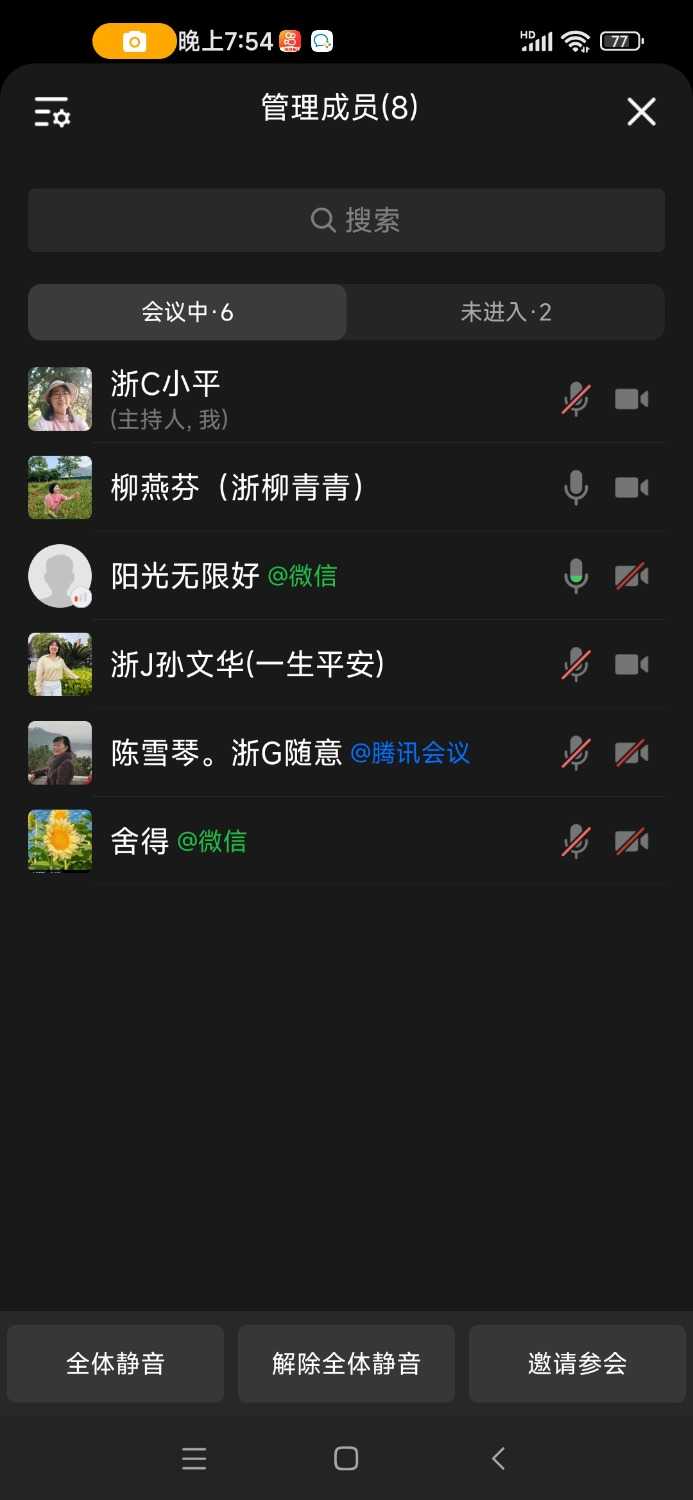Image resolution: width=693 pixels, height=1500 pixels.
Task: Toggle camera for 浙J孙文华(一生平安)
Action: pyautogui.click(x=631, y=664)
